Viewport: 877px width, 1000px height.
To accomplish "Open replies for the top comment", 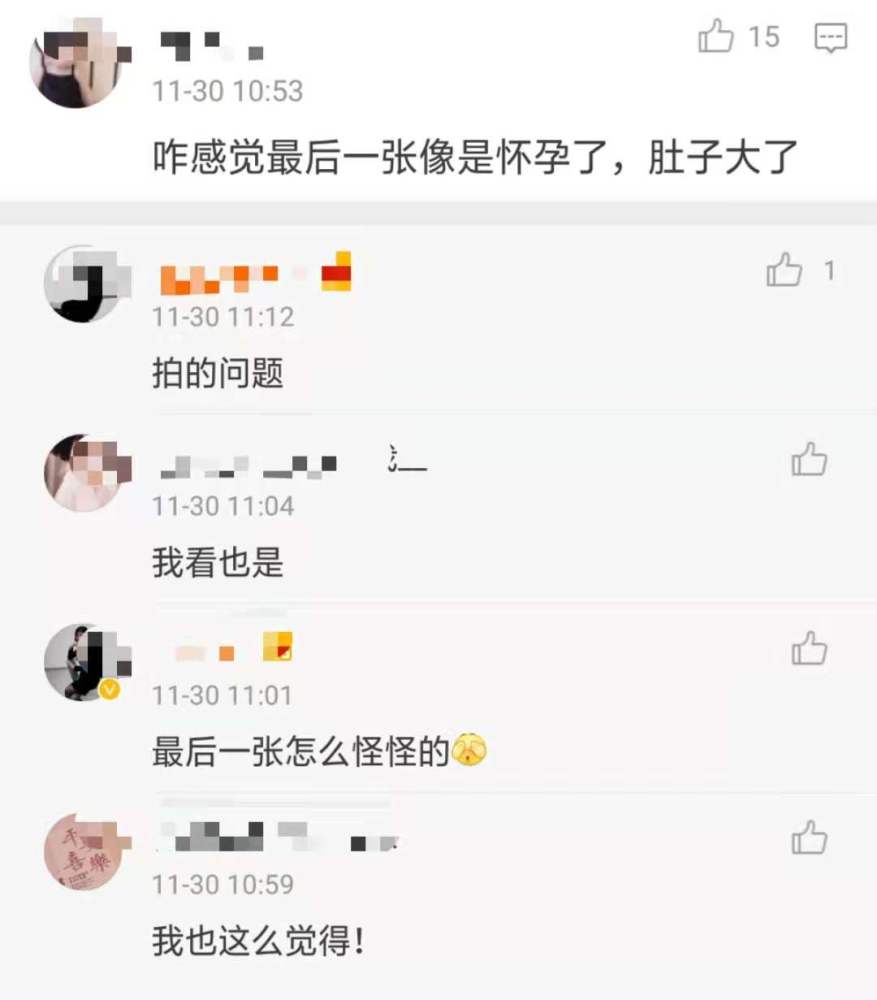I will pyautogui.click(x=831, y=38).
